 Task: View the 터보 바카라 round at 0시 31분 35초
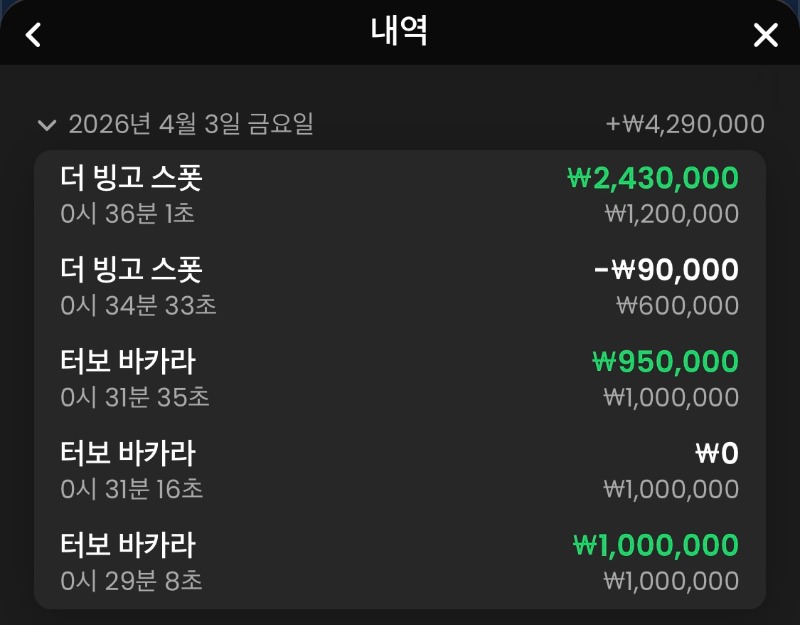click(400, 378)
